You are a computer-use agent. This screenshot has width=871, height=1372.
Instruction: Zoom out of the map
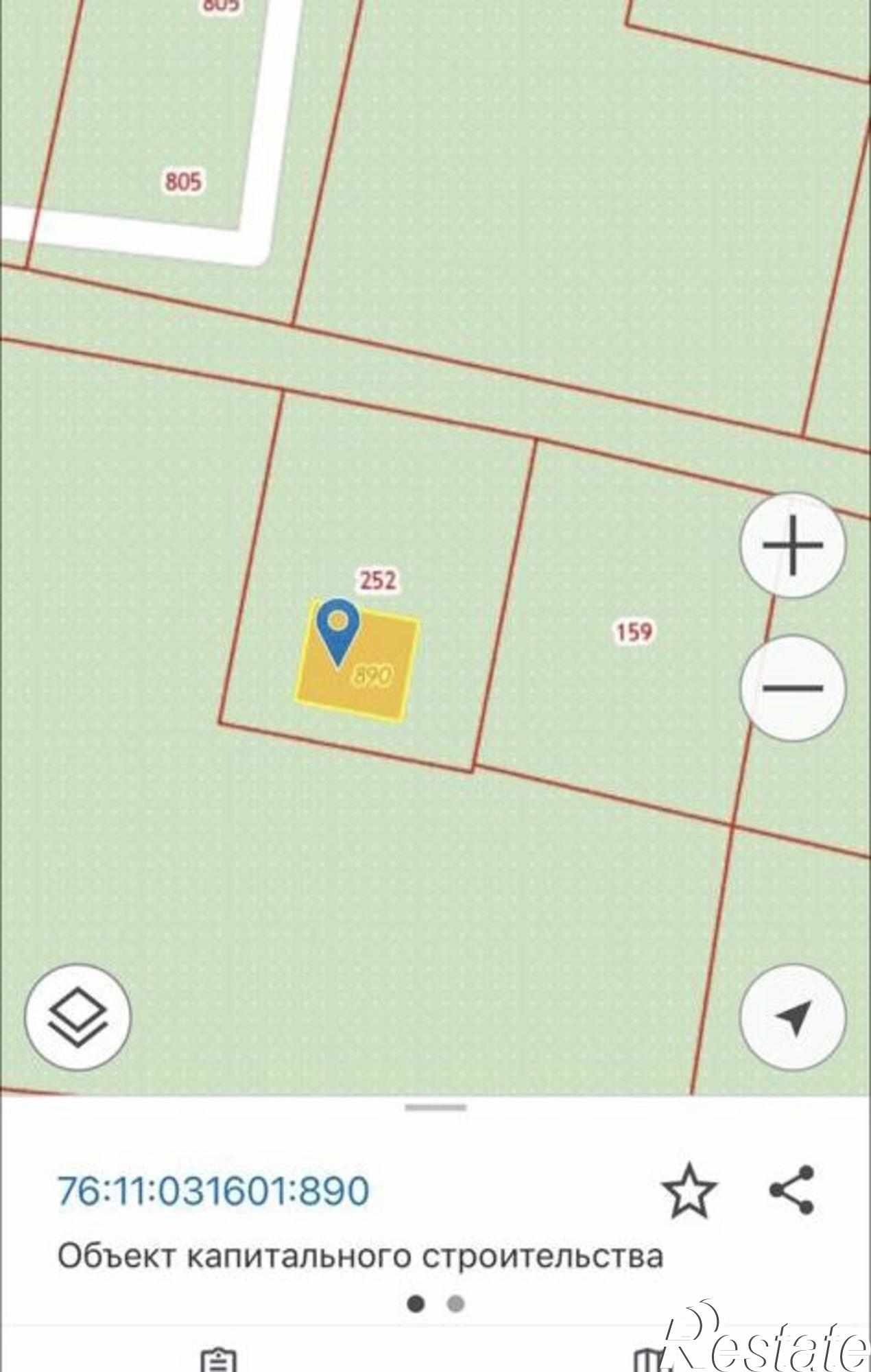pos(792,687)
